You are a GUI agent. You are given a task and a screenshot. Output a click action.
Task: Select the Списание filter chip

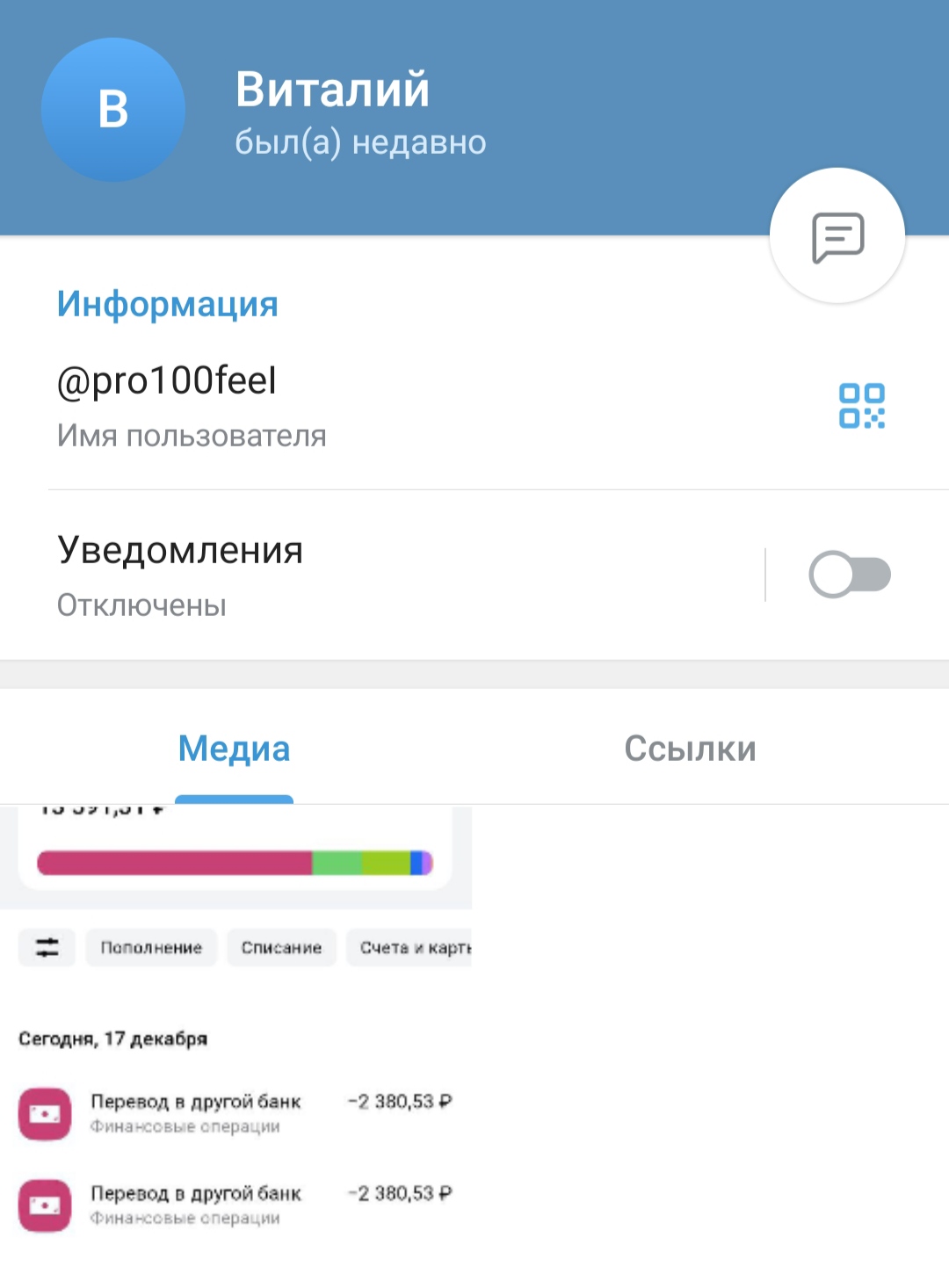click(x=281, y=947)
